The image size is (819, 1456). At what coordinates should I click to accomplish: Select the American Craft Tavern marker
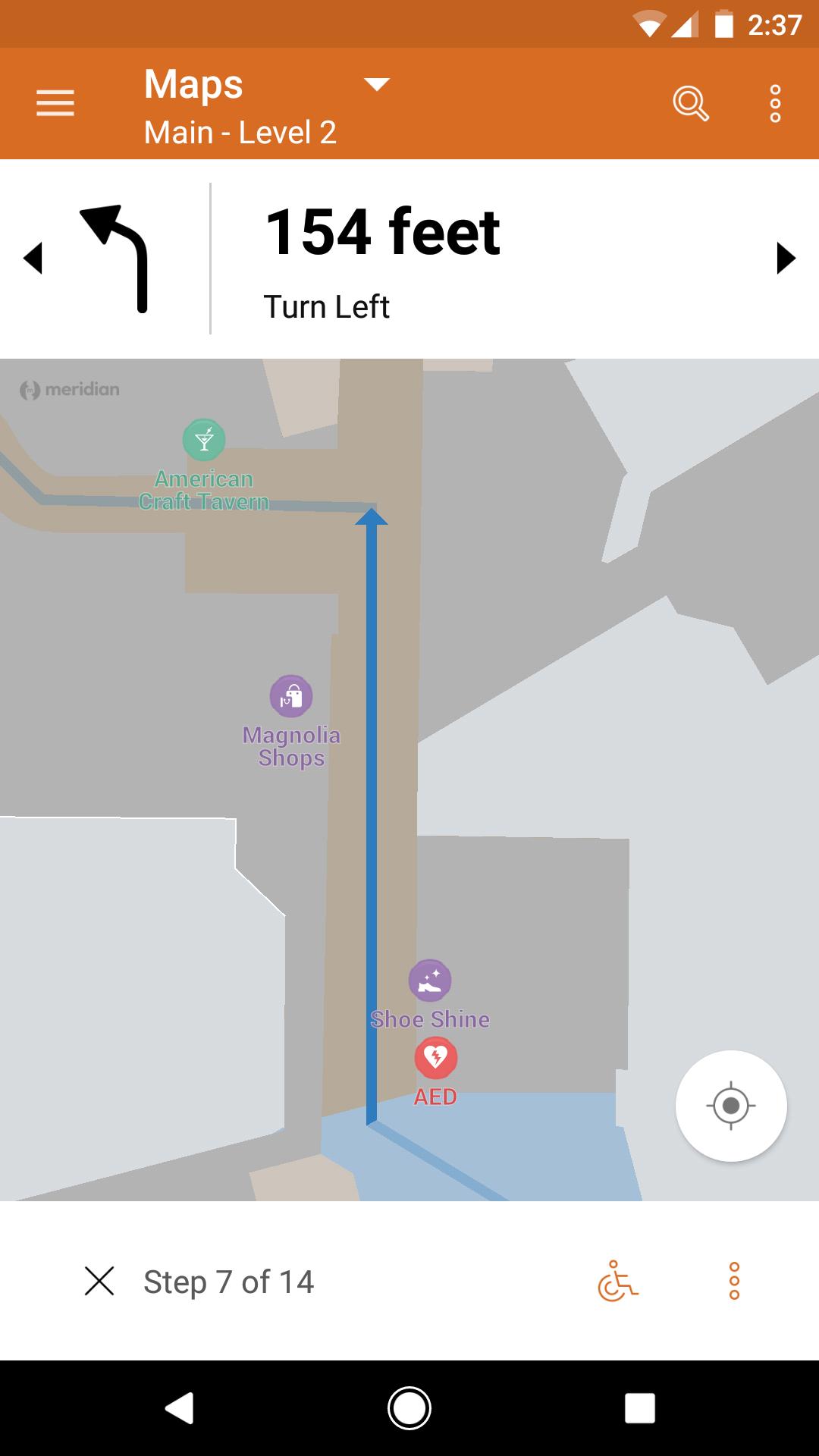pyautogui.click(x=204, y=440)
